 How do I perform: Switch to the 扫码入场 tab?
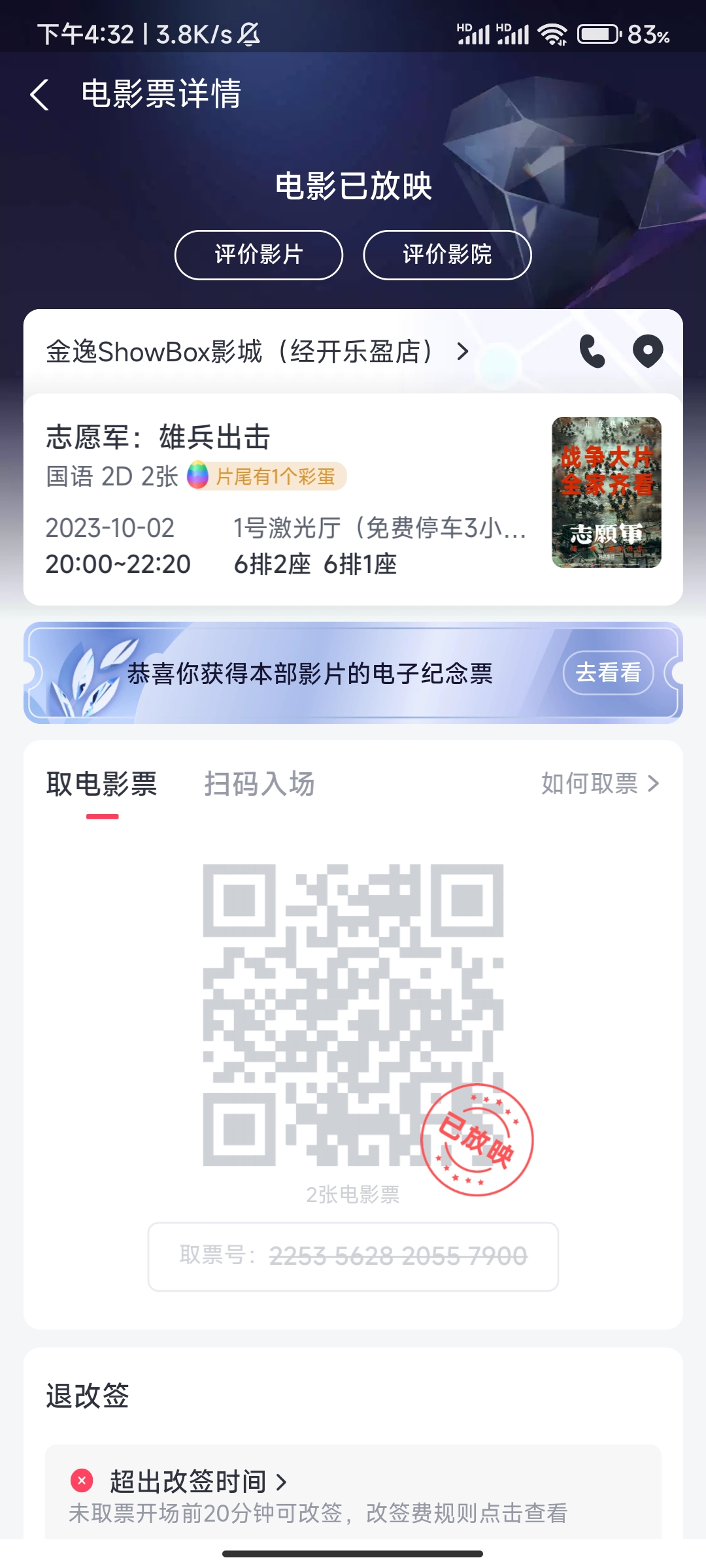260,784
